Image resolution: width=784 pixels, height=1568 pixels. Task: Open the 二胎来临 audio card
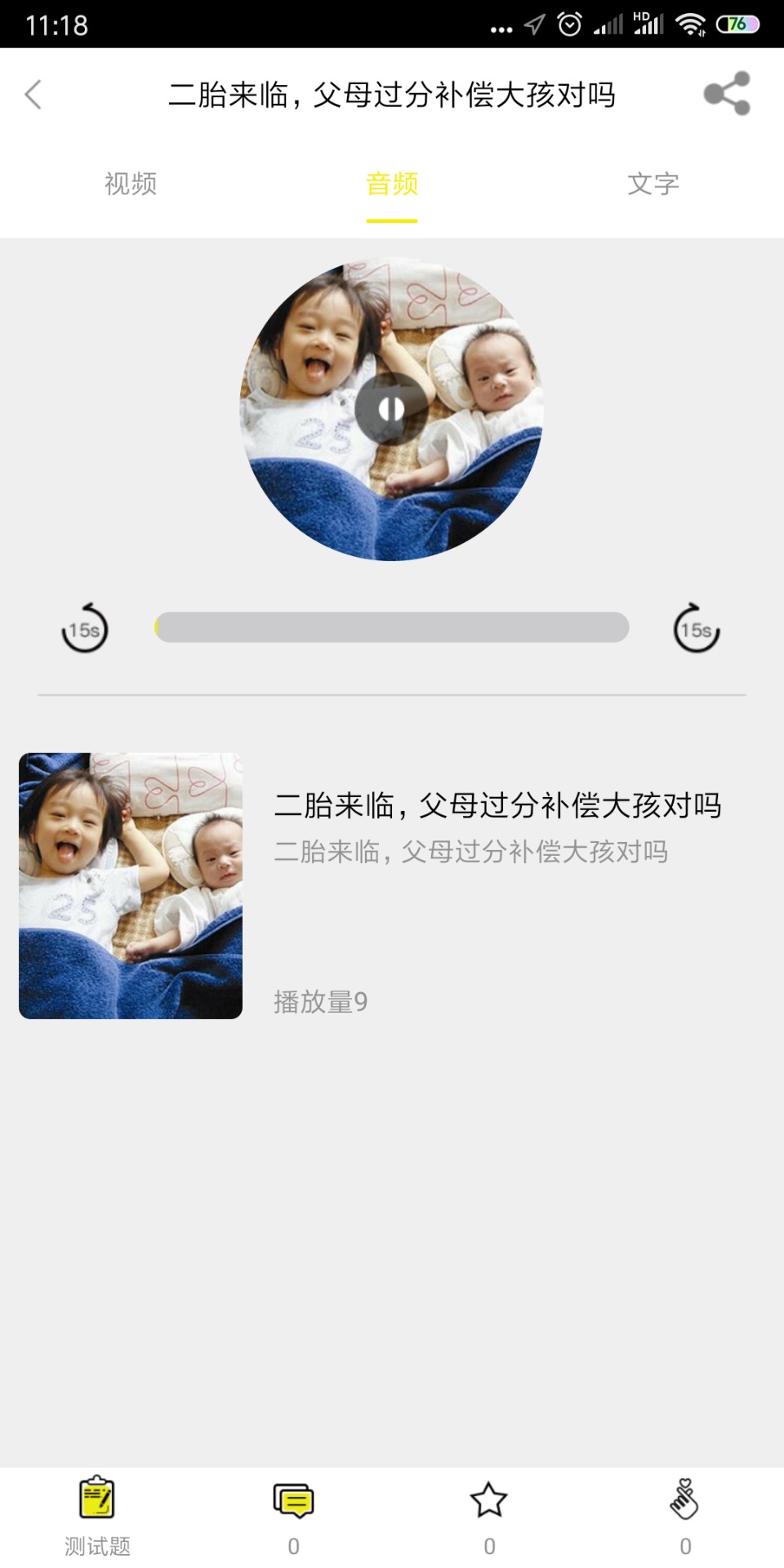(x=390, y=886)
